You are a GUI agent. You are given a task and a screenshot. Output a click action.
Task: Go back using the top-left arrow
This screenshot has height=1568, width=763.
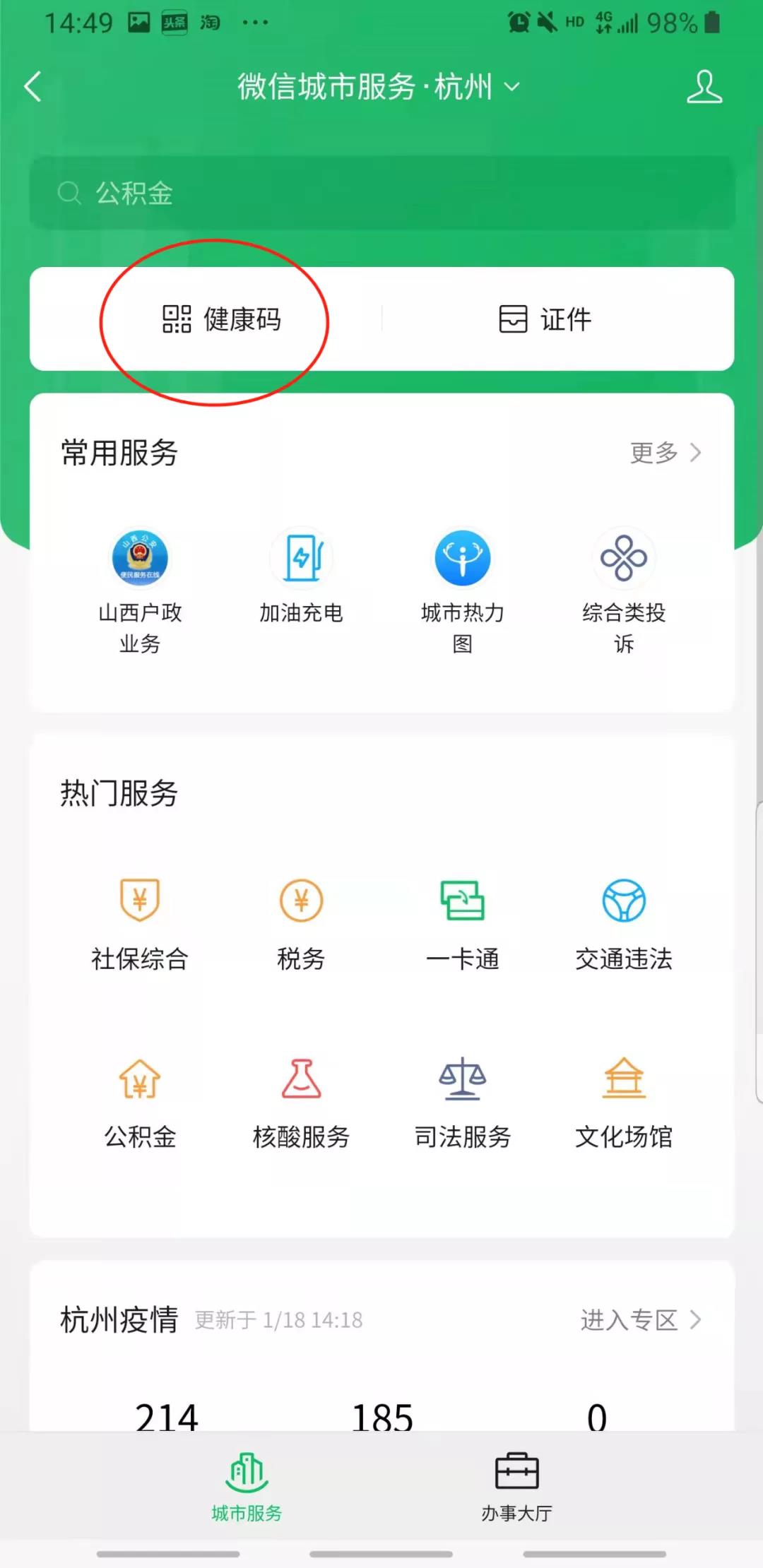pyautogui.click(x=33, y=87)
